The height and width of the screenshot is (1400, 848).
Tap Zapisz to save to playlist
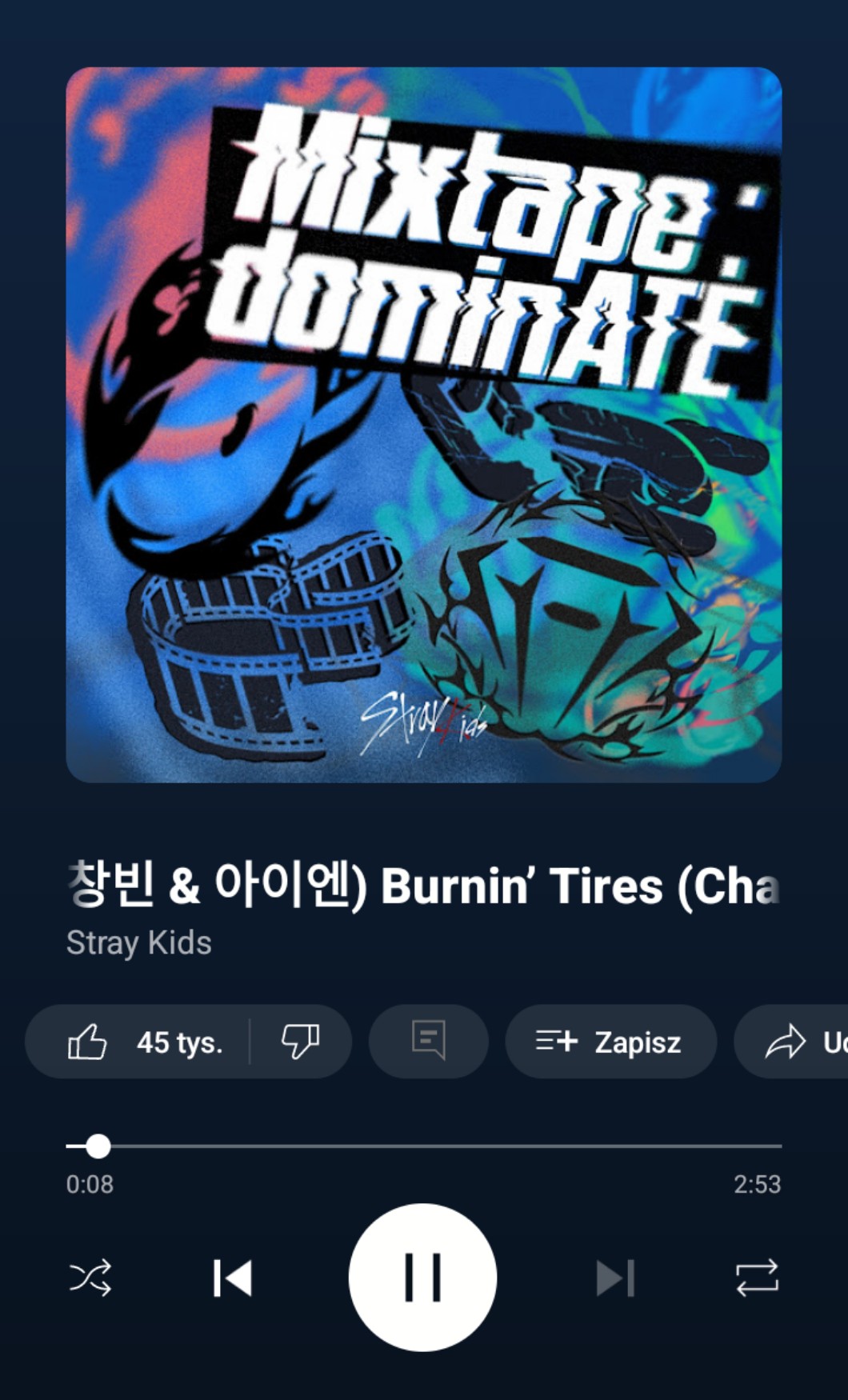[610, 1042]
